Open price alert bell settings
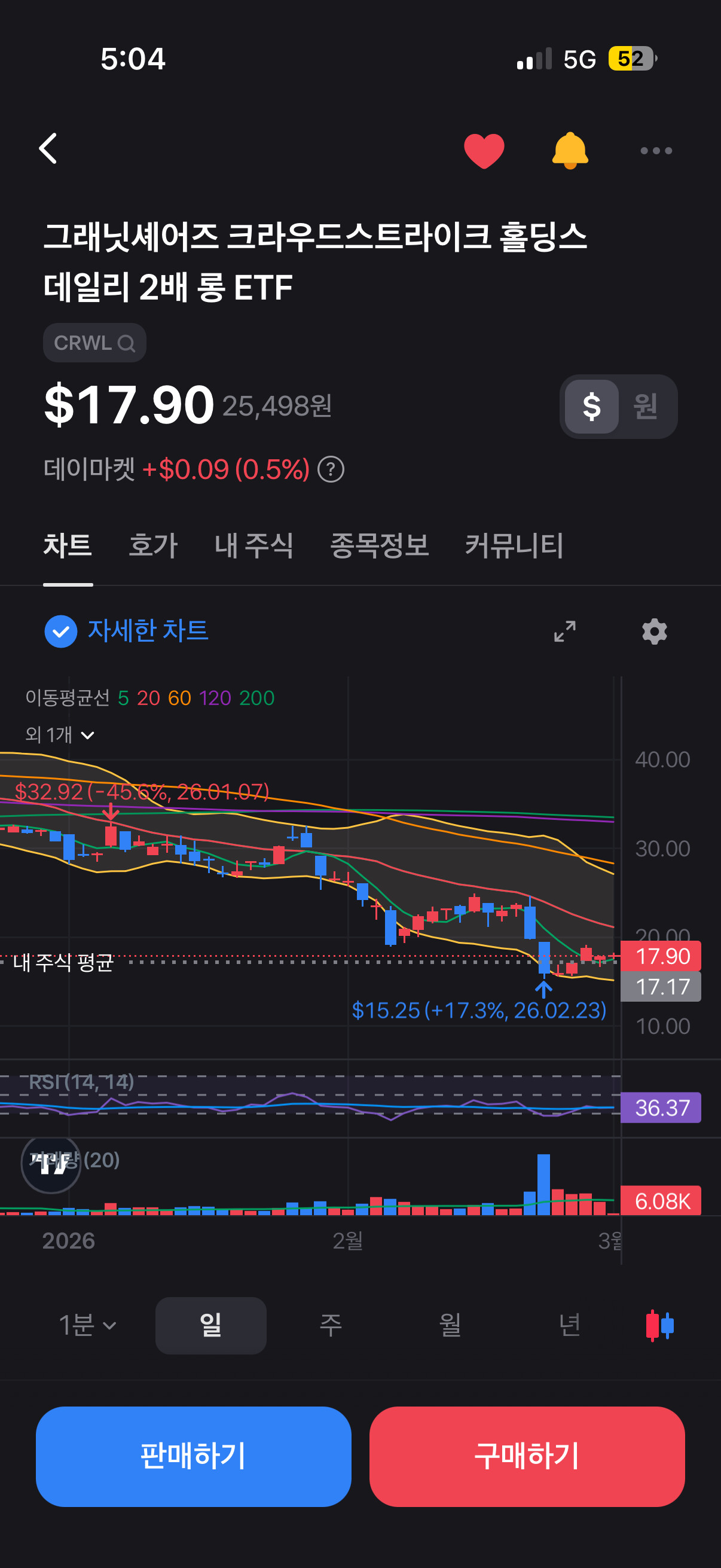Viewport: 721px width, 1568px height. (x=570, y=150)
